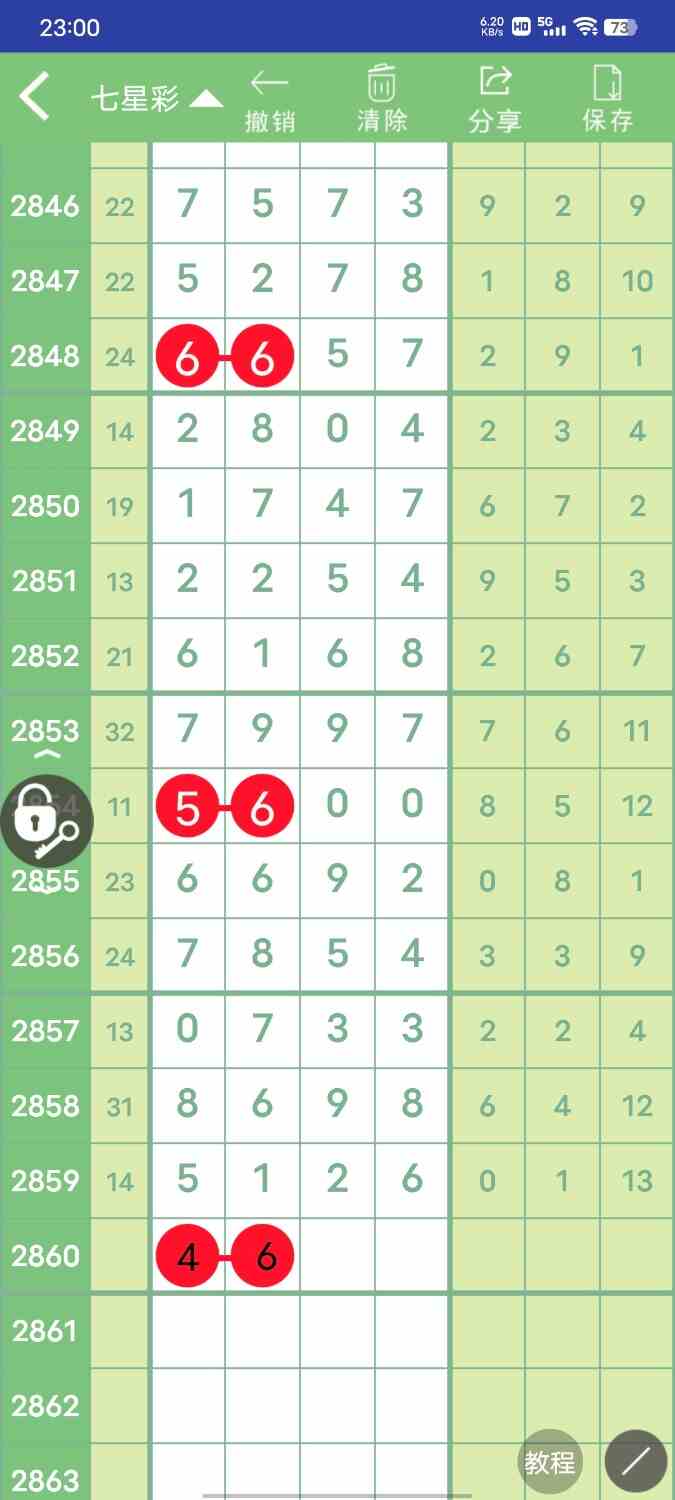Tap the red circled 4 in row 2860

pyautogui.click(x=187, y=1256)
